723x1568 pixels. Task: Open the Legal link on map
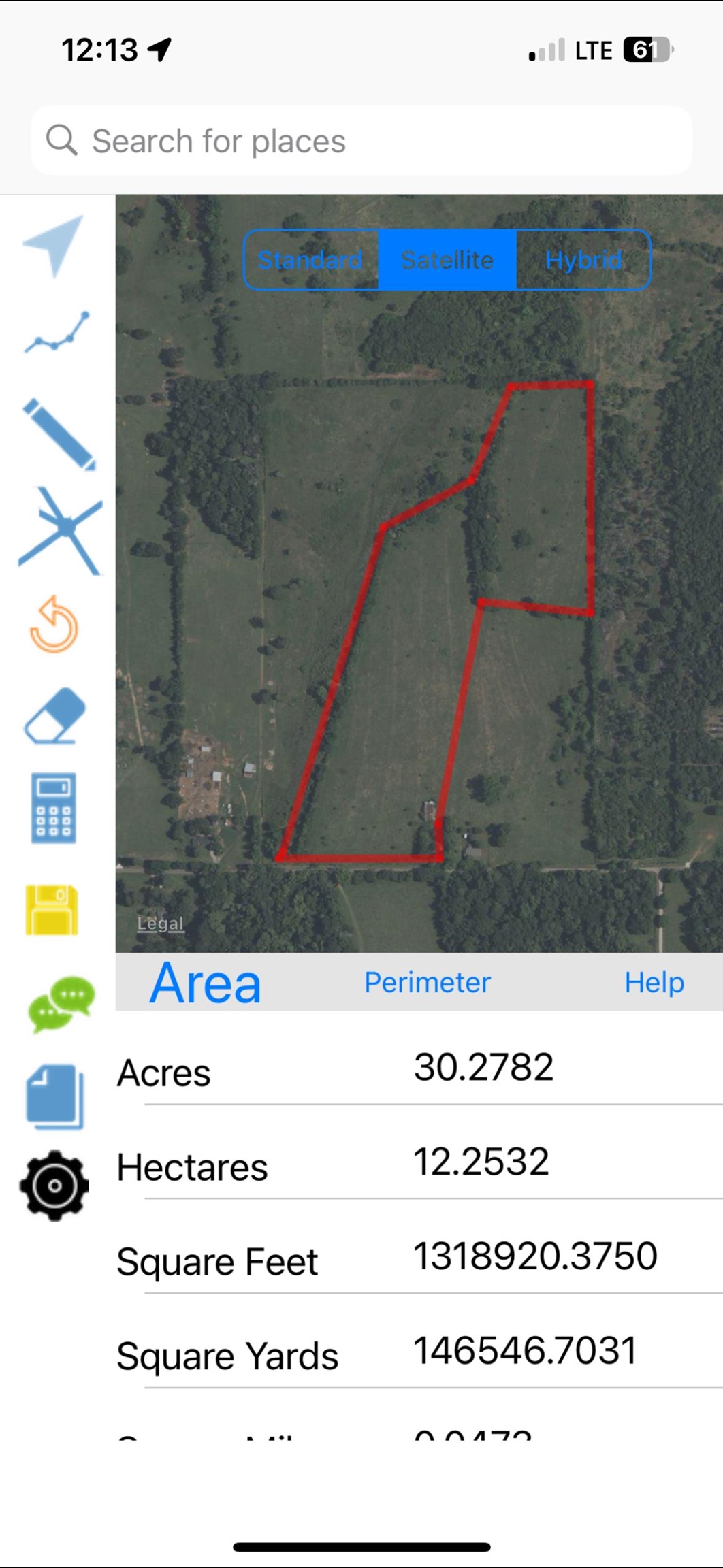pos(160,924)
